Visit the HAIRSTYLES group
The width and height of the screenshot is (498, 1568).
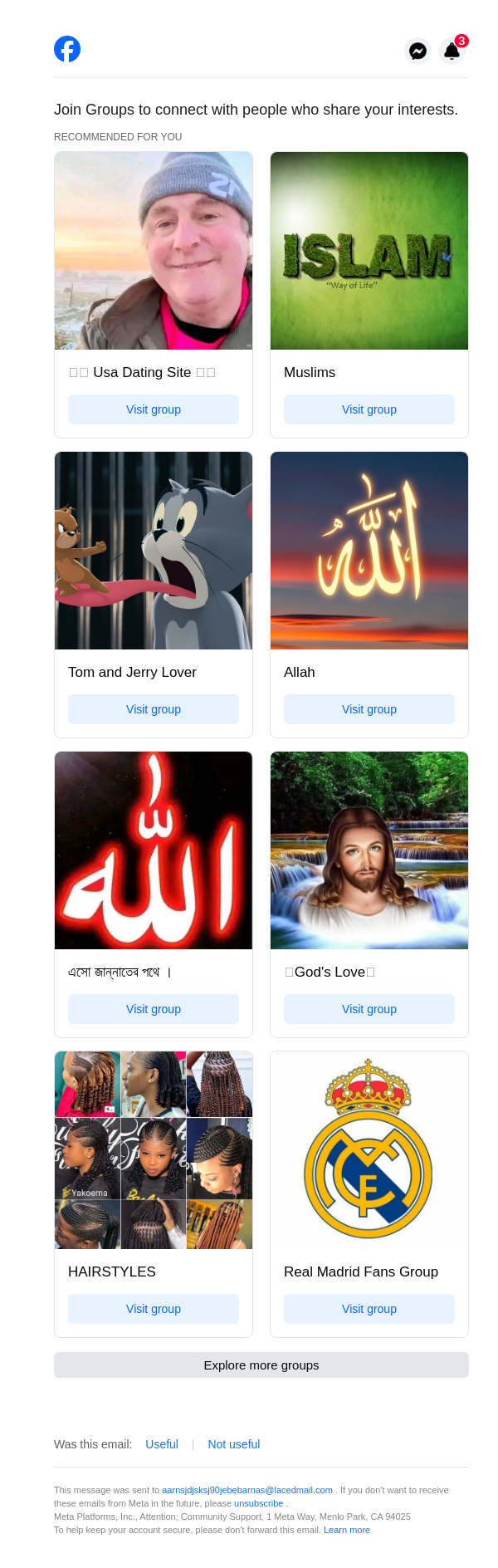coord(154,1309)
